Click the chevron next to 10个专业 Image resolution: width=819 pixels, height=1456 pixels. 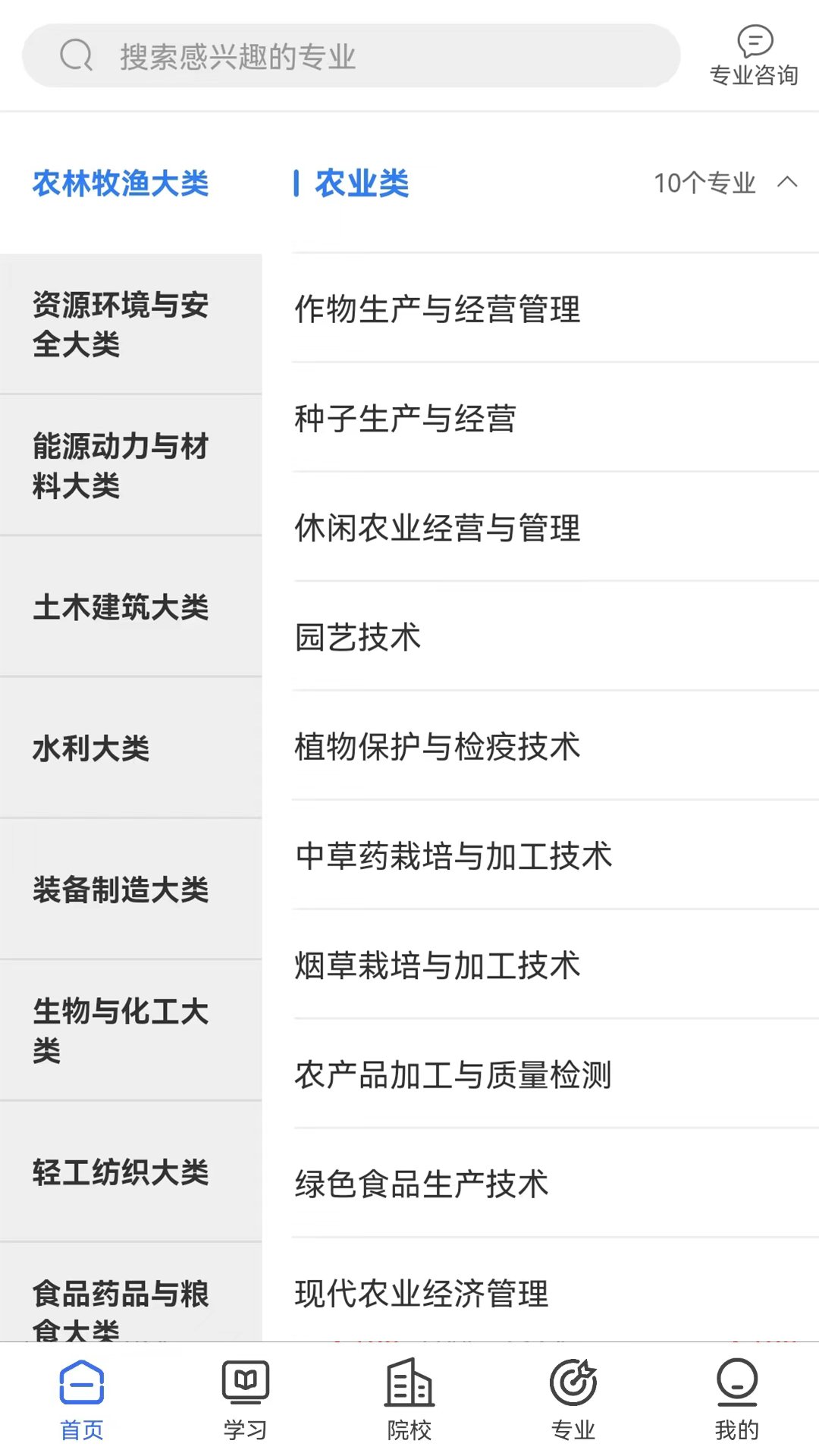(787, 183)
